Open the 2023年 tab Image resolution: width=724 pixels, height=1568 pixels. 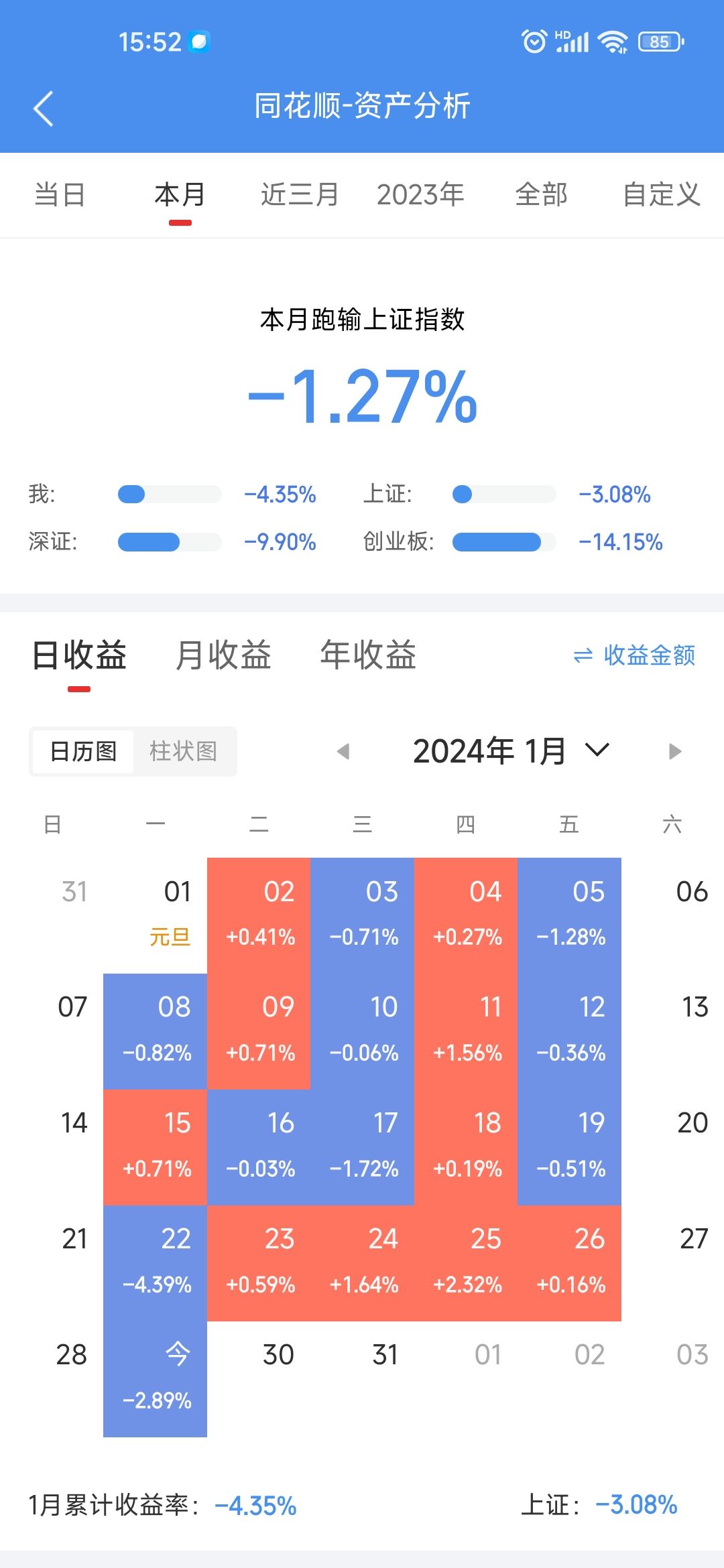(420, 195)
